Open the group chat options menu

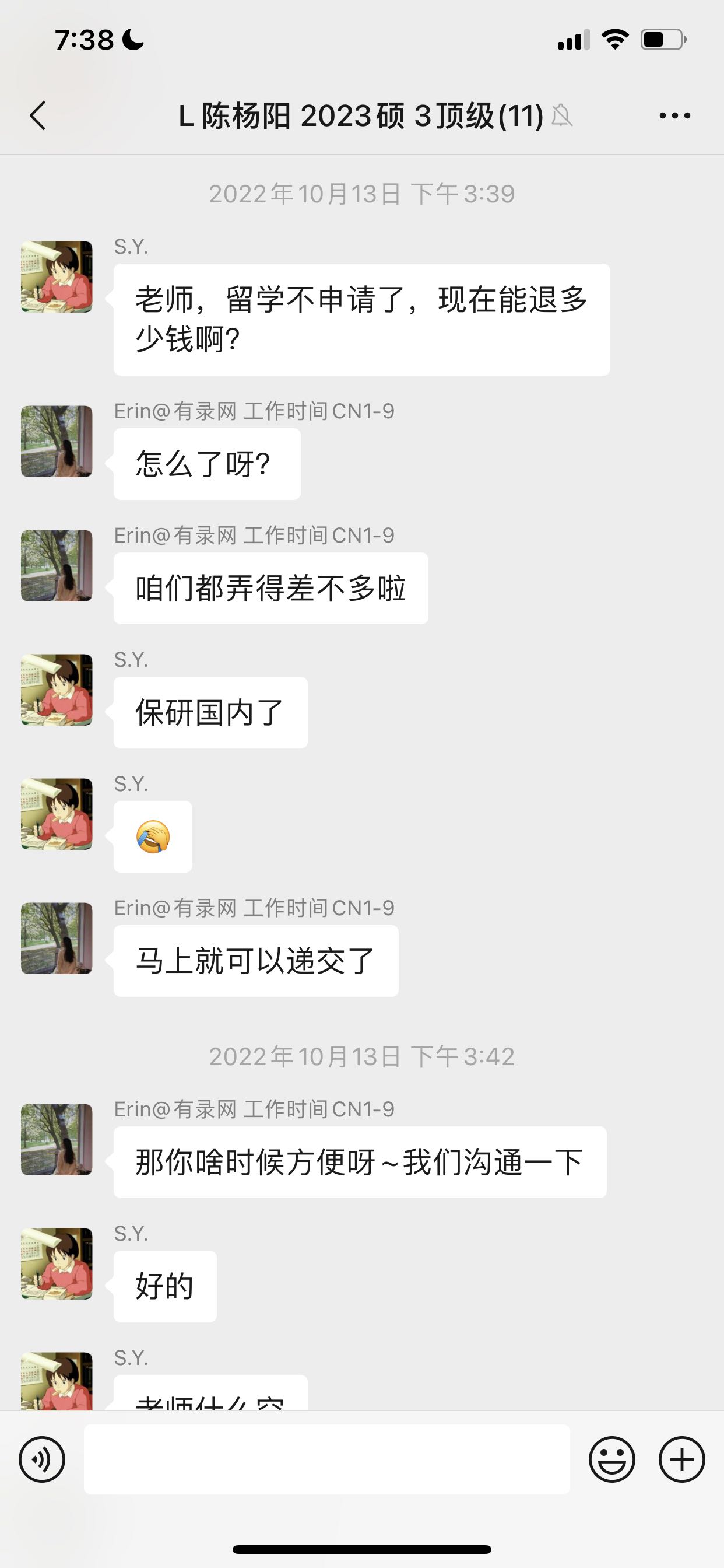coord(674,116)
